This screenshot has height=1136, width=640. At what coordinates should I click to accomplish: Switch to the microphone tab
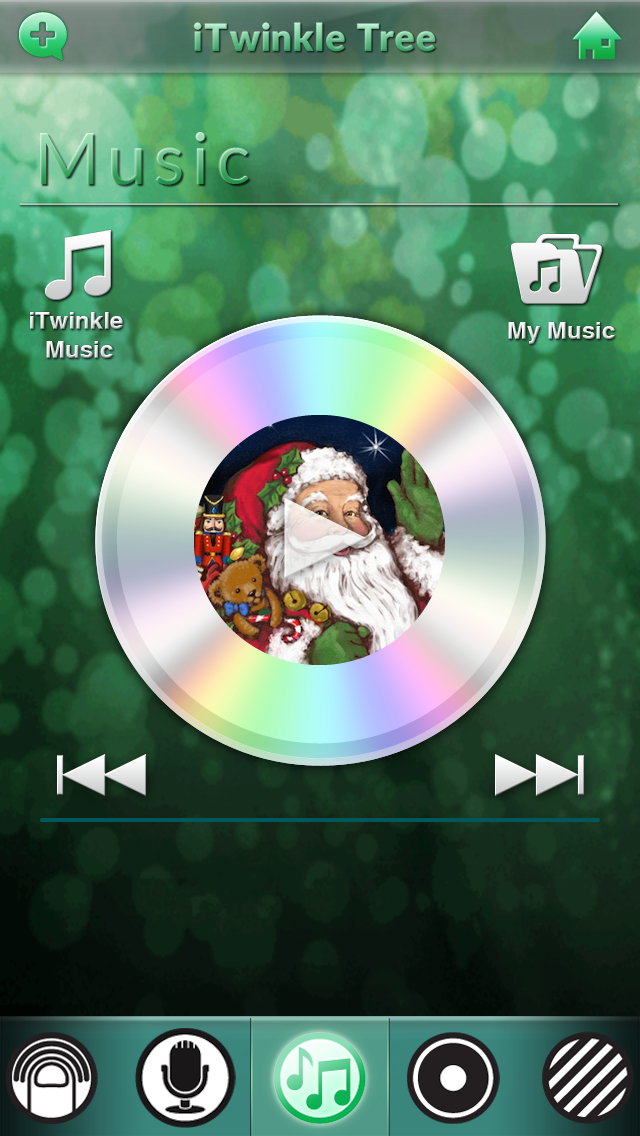click(x=185, y=1078)
